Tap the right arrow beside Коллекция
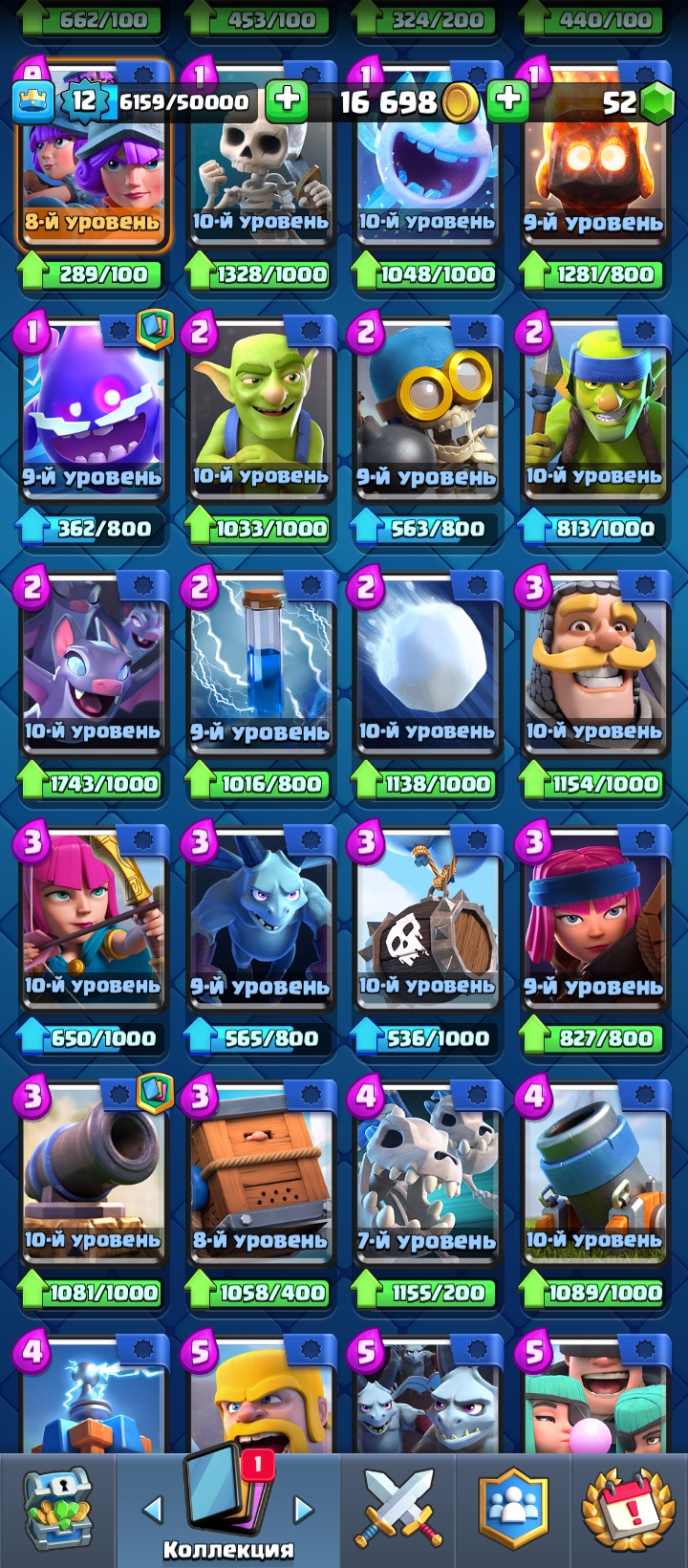This screenshot has width=688, height=1568. (303, 1510)
